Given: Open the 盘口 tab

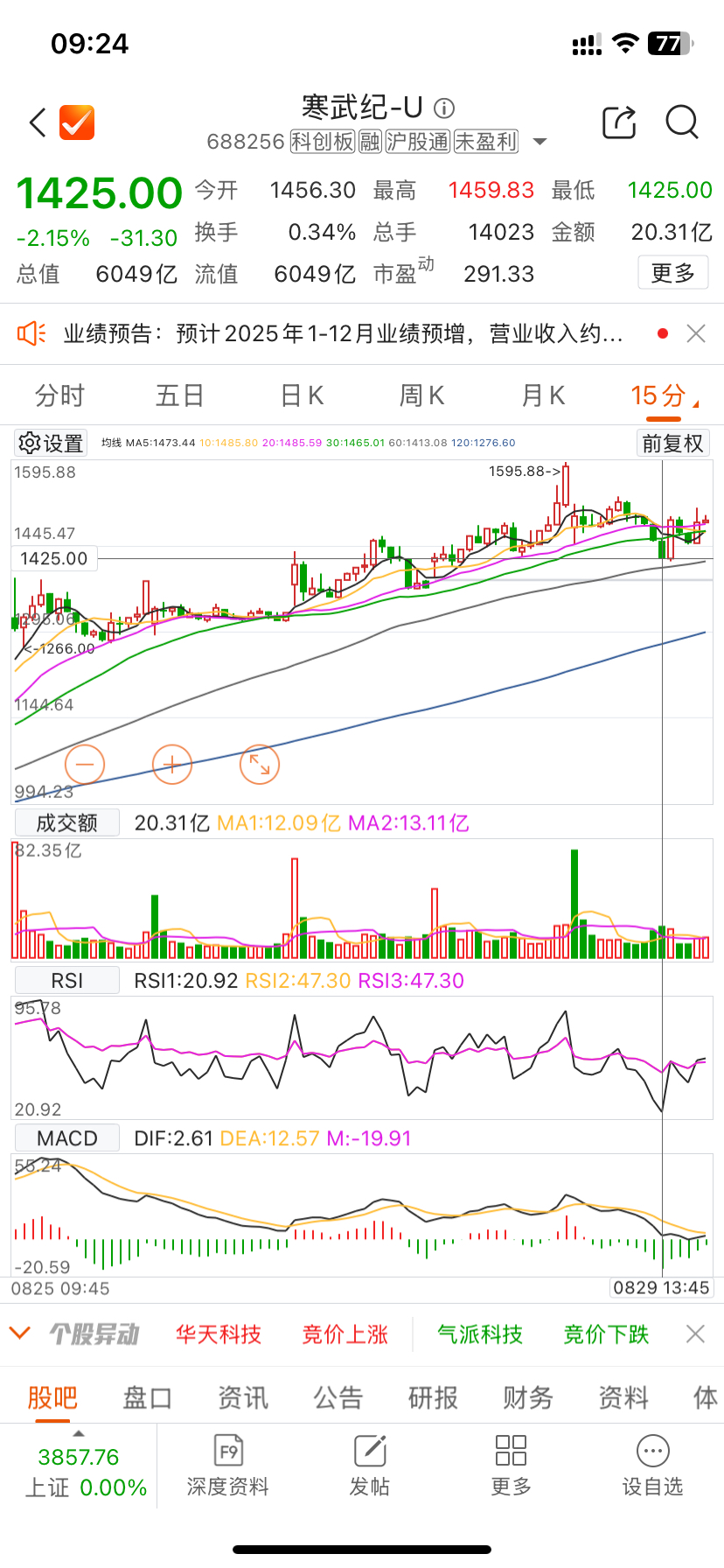Looking at the screenshot, I should (x=147, y=1397).
